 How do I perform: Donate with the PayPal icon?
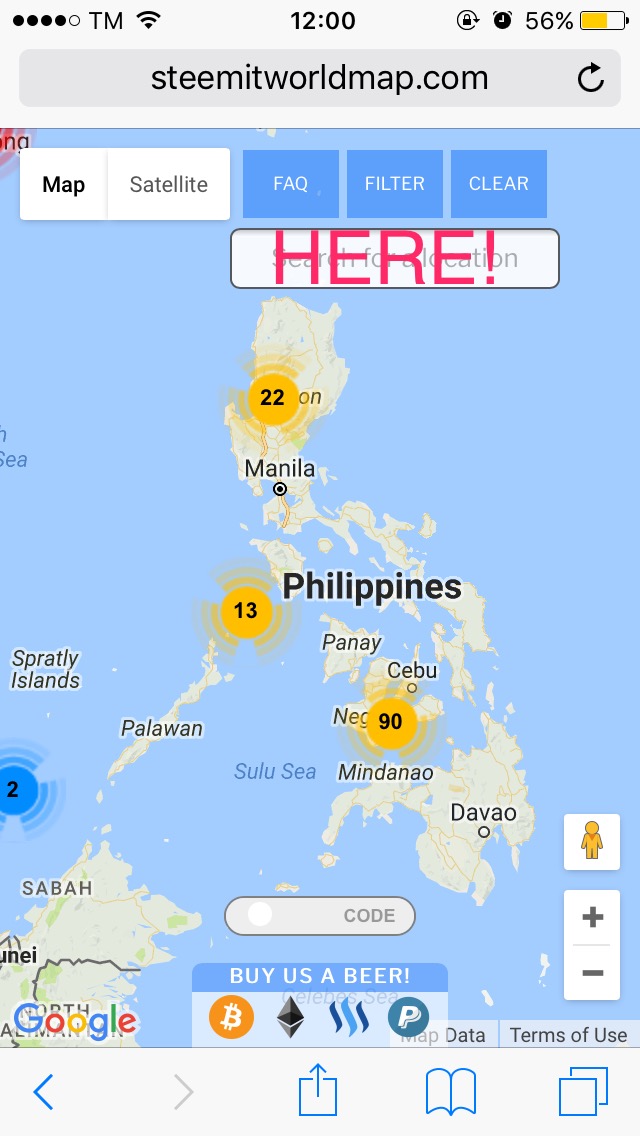pyautogui.click(x=408, y=1018)
